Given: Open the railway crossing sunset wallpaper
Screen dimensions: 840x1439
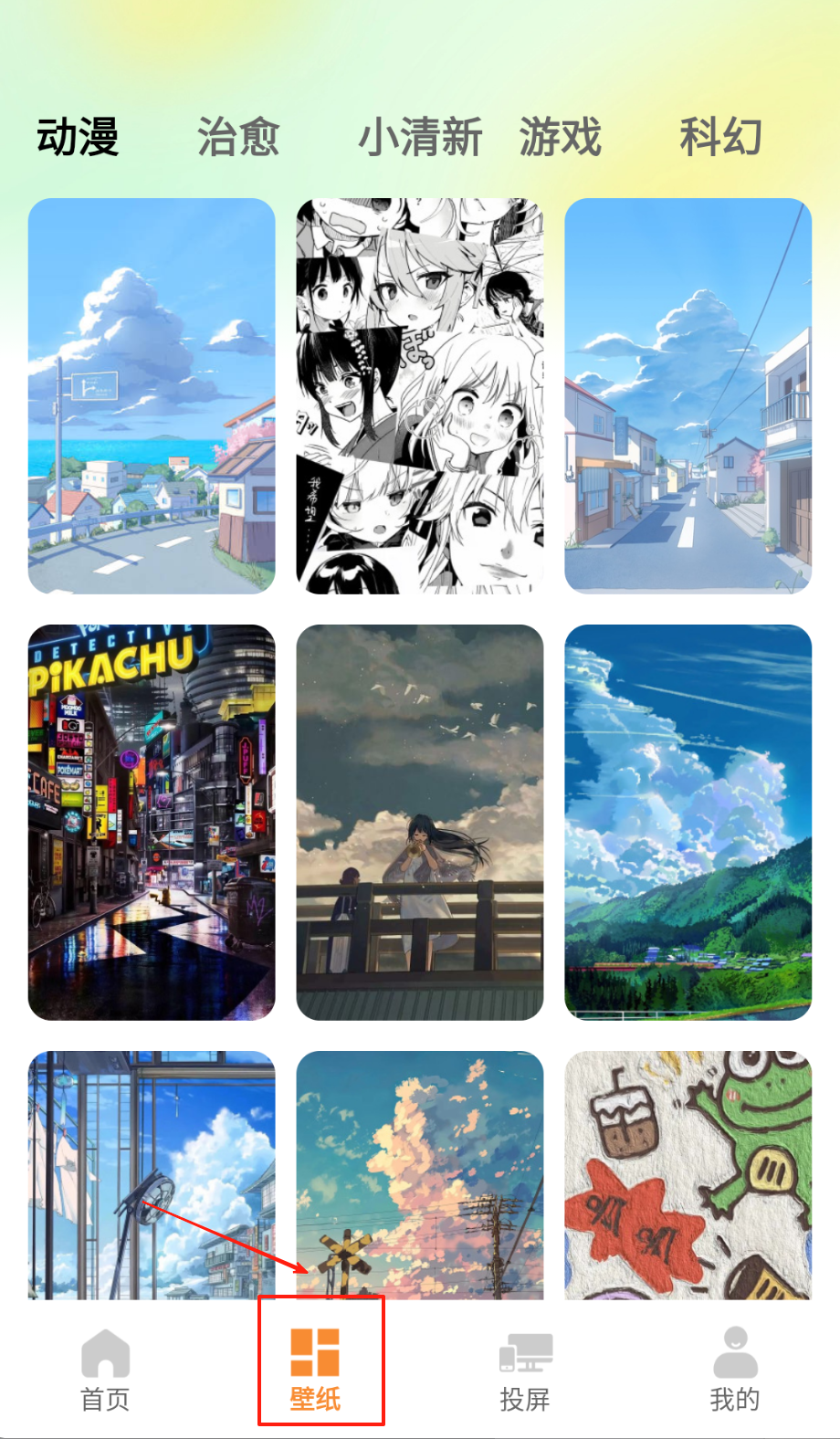Looking at the screenshot, I should [x=420, y=1174].
